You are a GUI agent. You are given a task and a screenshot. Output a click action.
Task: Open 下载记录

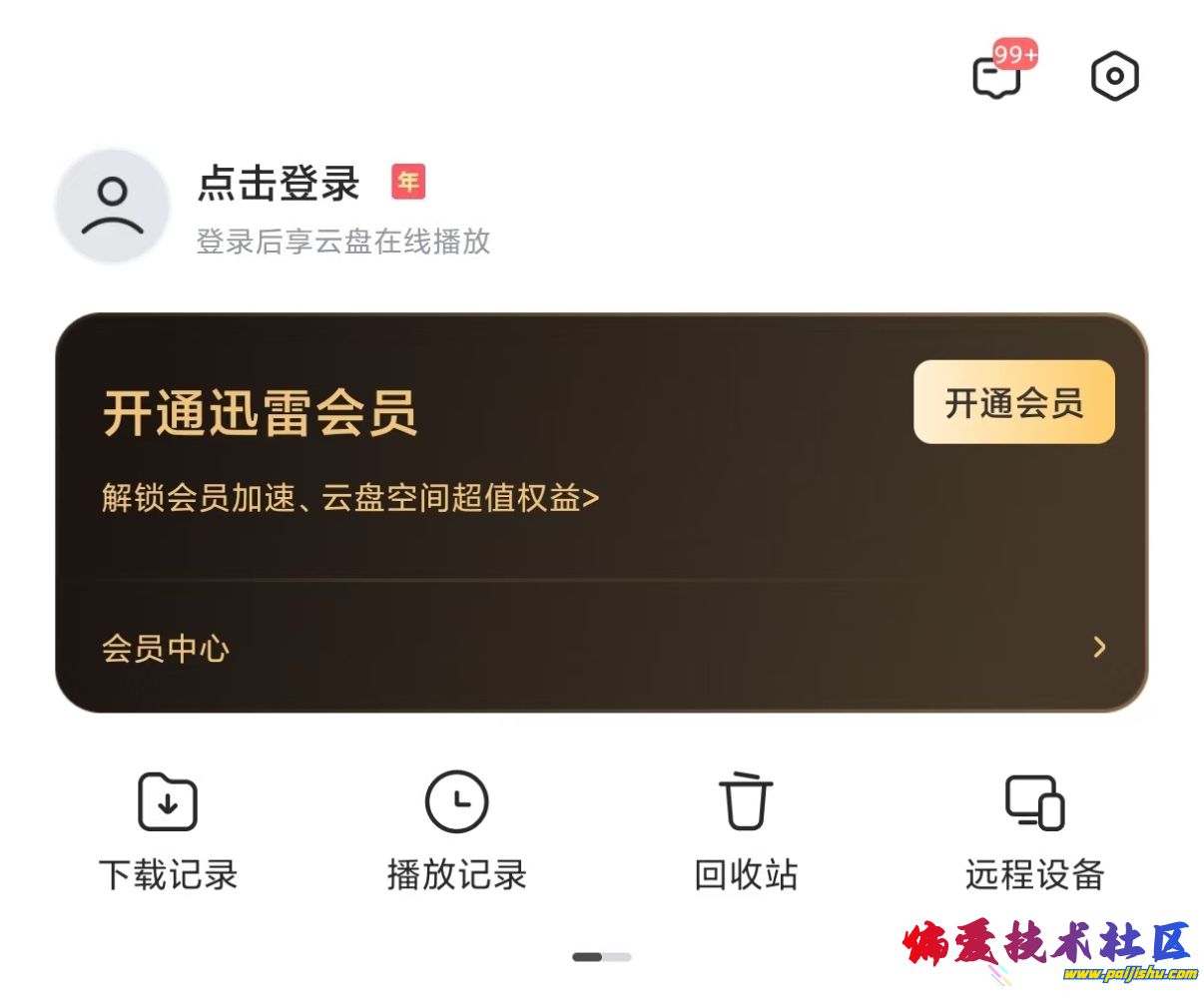(168, 830)
